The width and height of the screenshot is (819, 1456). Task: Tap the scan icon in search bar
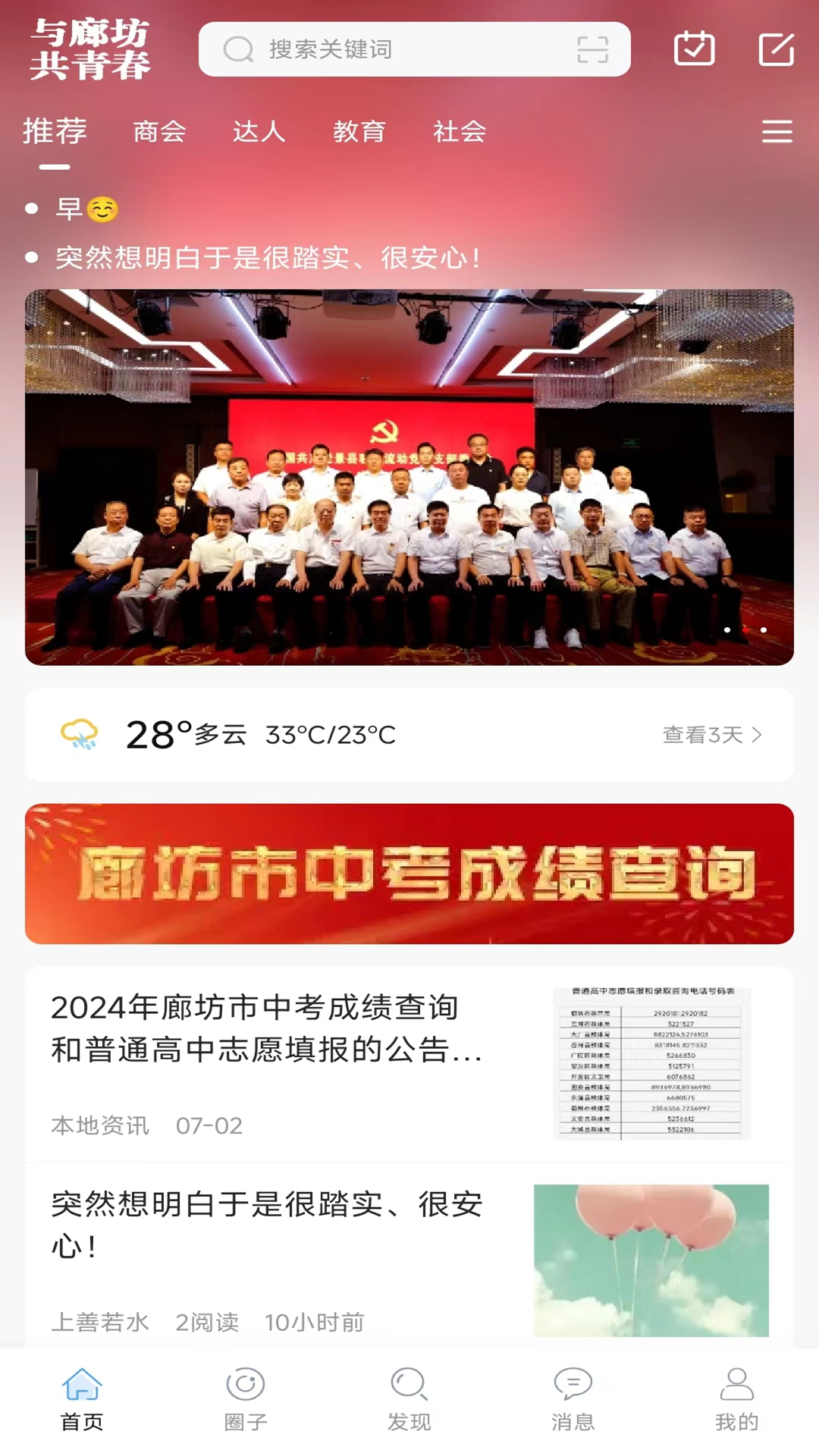click(592, 49)
